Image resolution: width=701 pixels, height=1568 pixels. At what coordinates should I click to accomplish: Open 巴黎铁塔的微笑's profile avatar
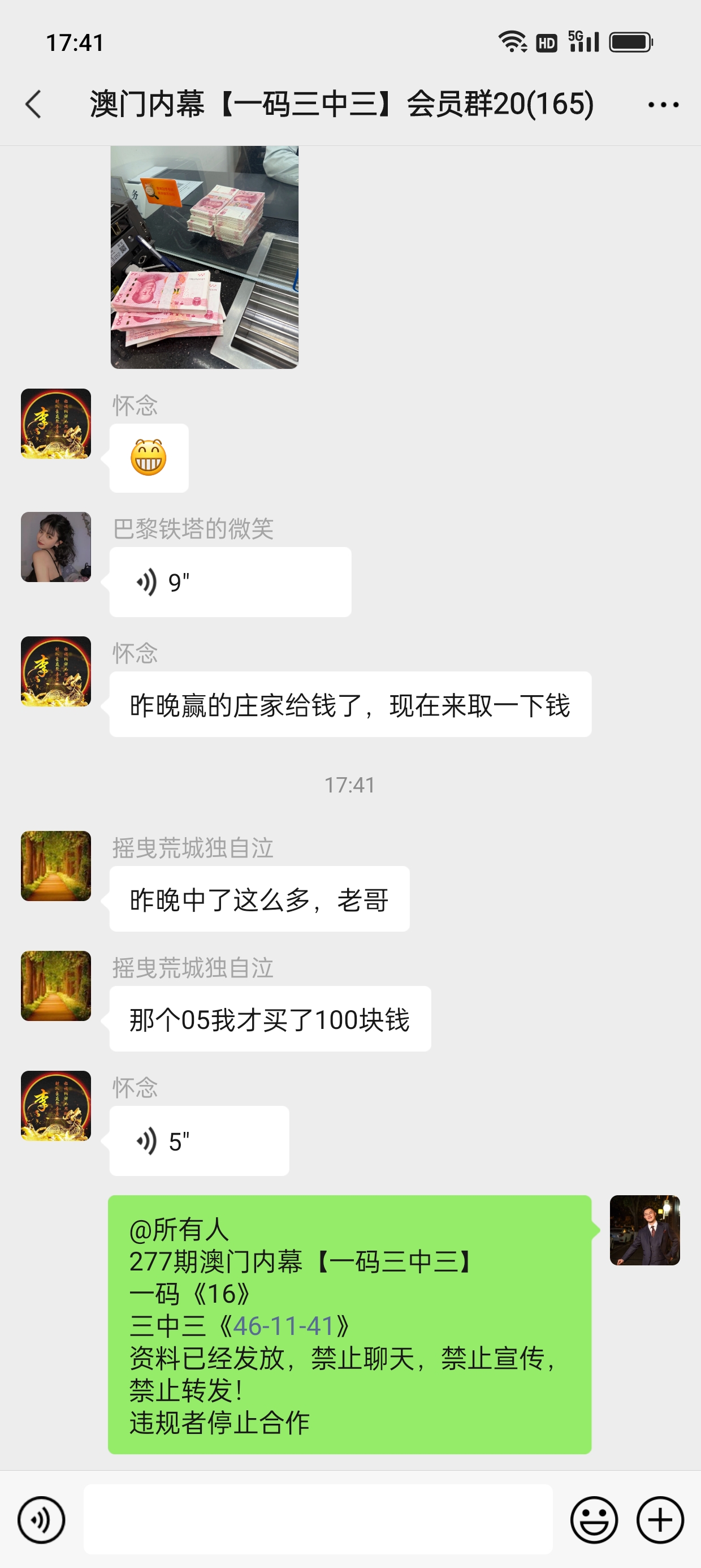56,546
